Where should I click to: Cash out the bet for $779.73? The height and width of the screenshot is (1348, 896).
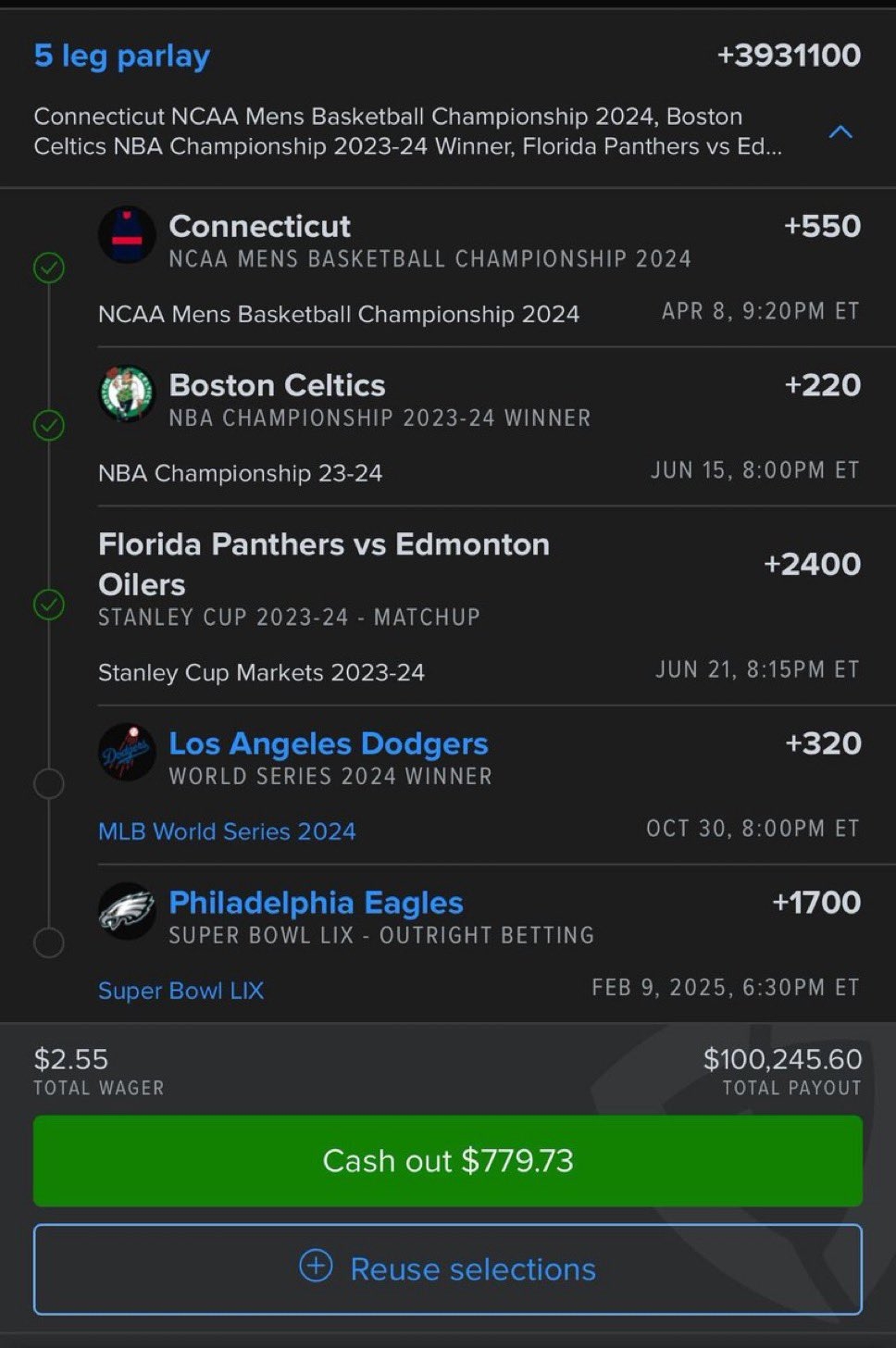tap(448, 1161)
